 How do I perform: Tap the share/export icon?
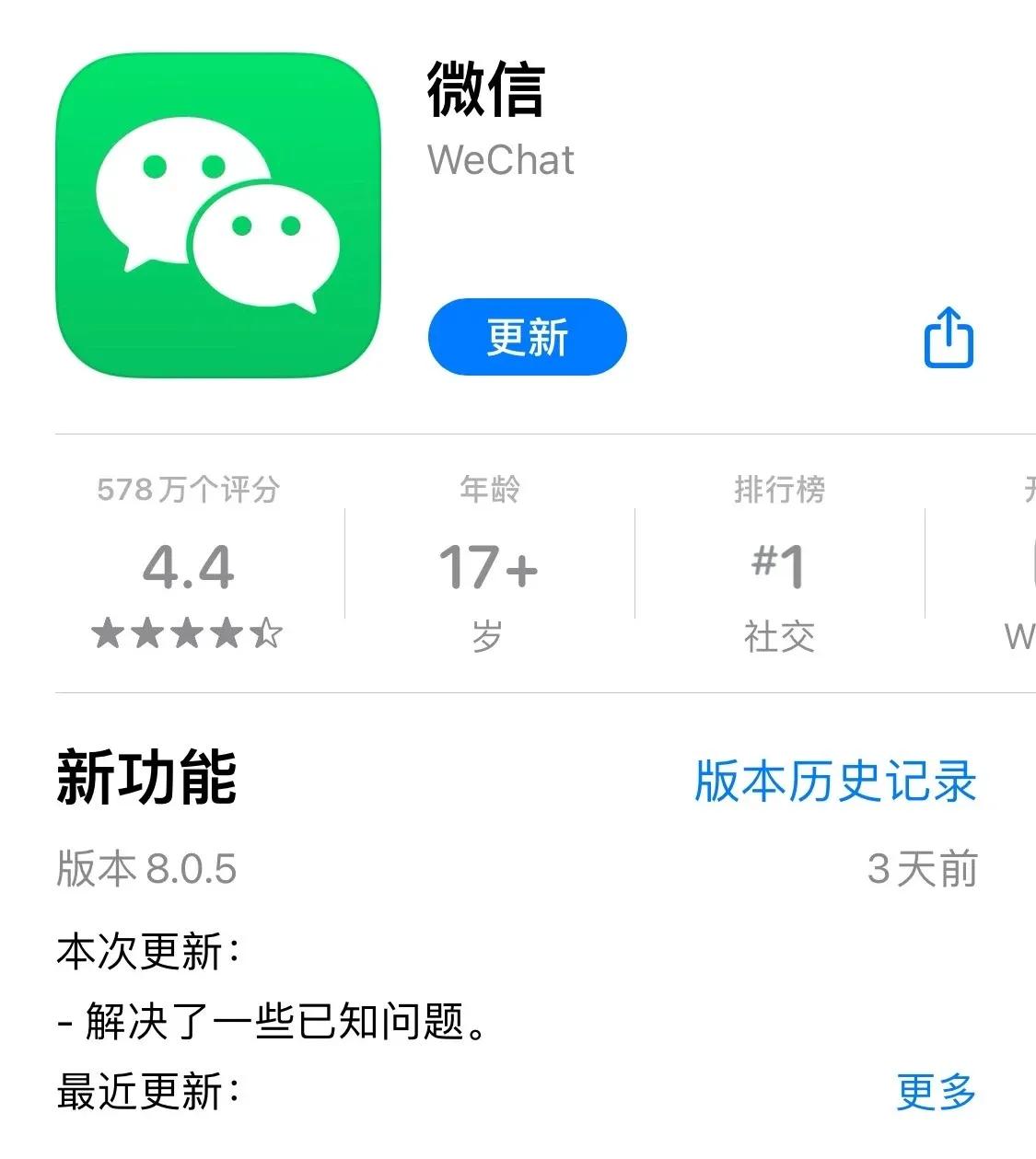949,338
